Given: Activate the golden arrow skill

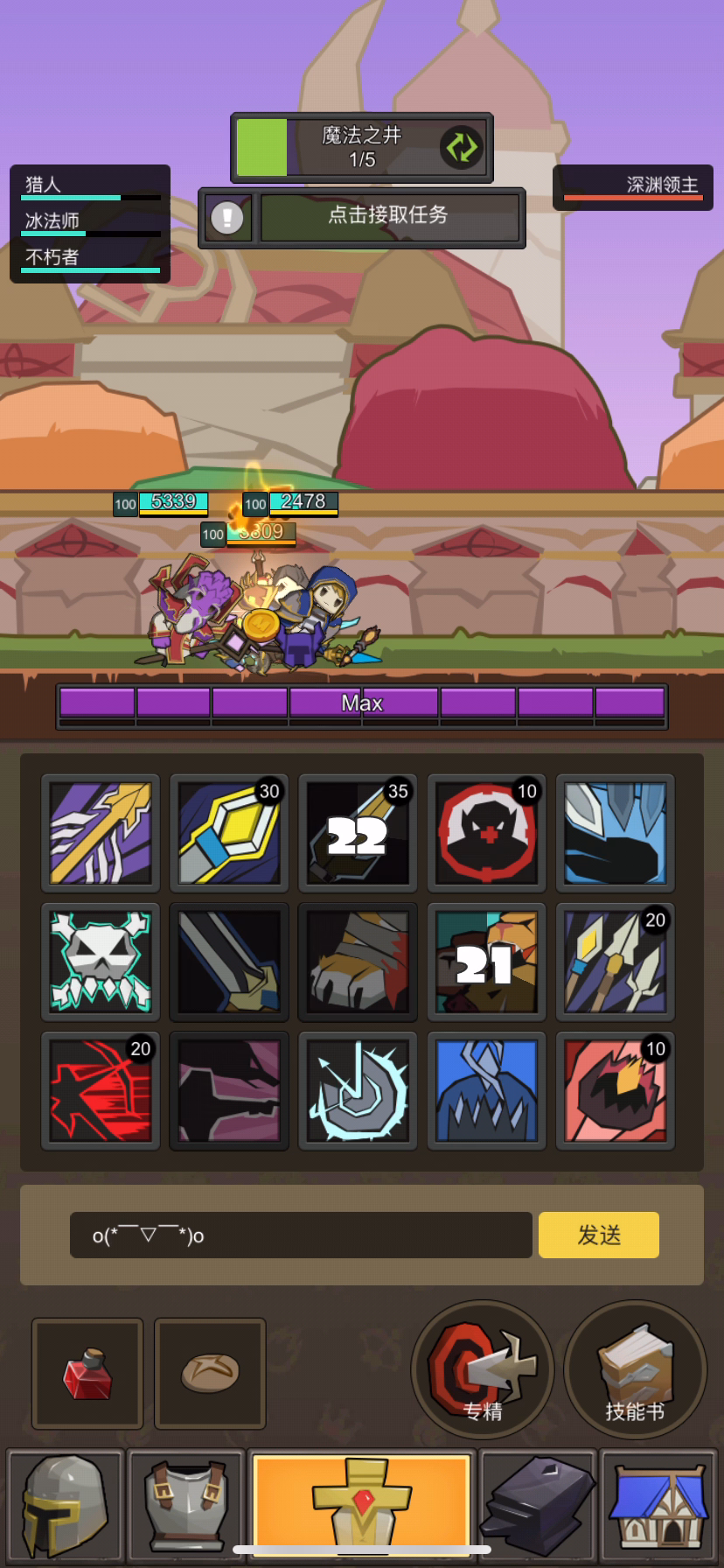Looking at the screenshot, I should [x=101, y=833].
